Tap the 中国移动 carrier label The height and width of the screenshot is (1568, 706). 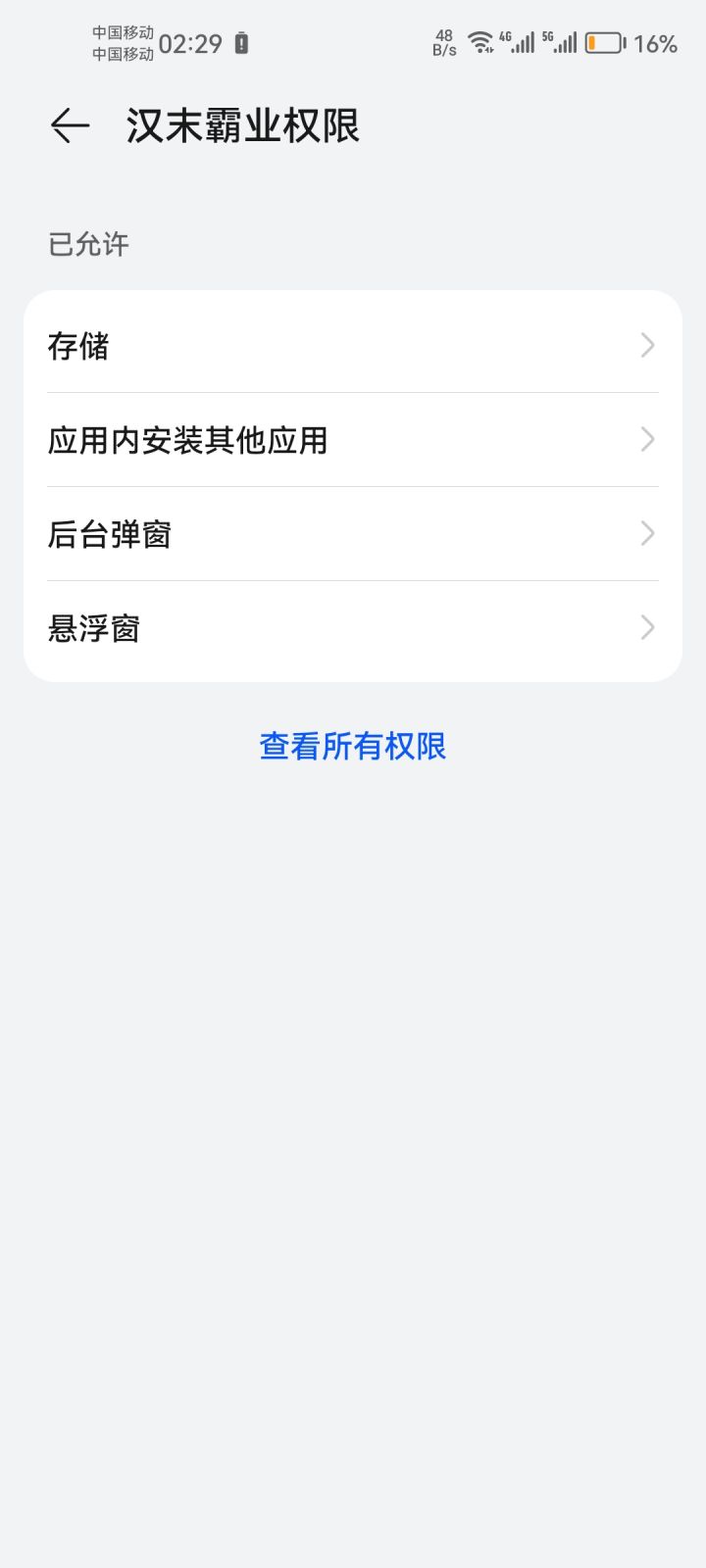click(122, 30)
